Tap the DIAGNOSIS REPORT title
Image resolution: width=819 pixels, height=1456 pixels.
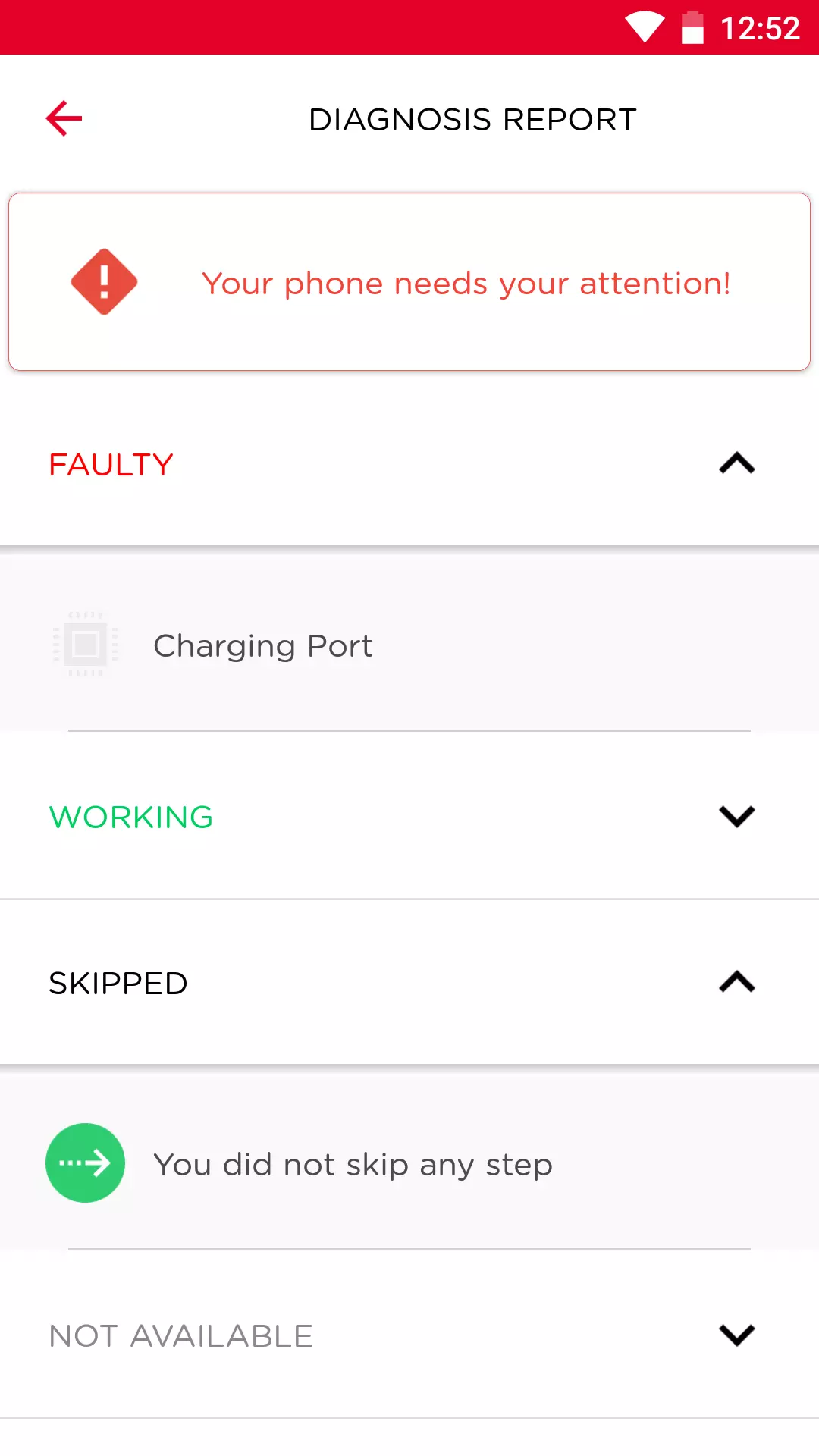point(472,118)
